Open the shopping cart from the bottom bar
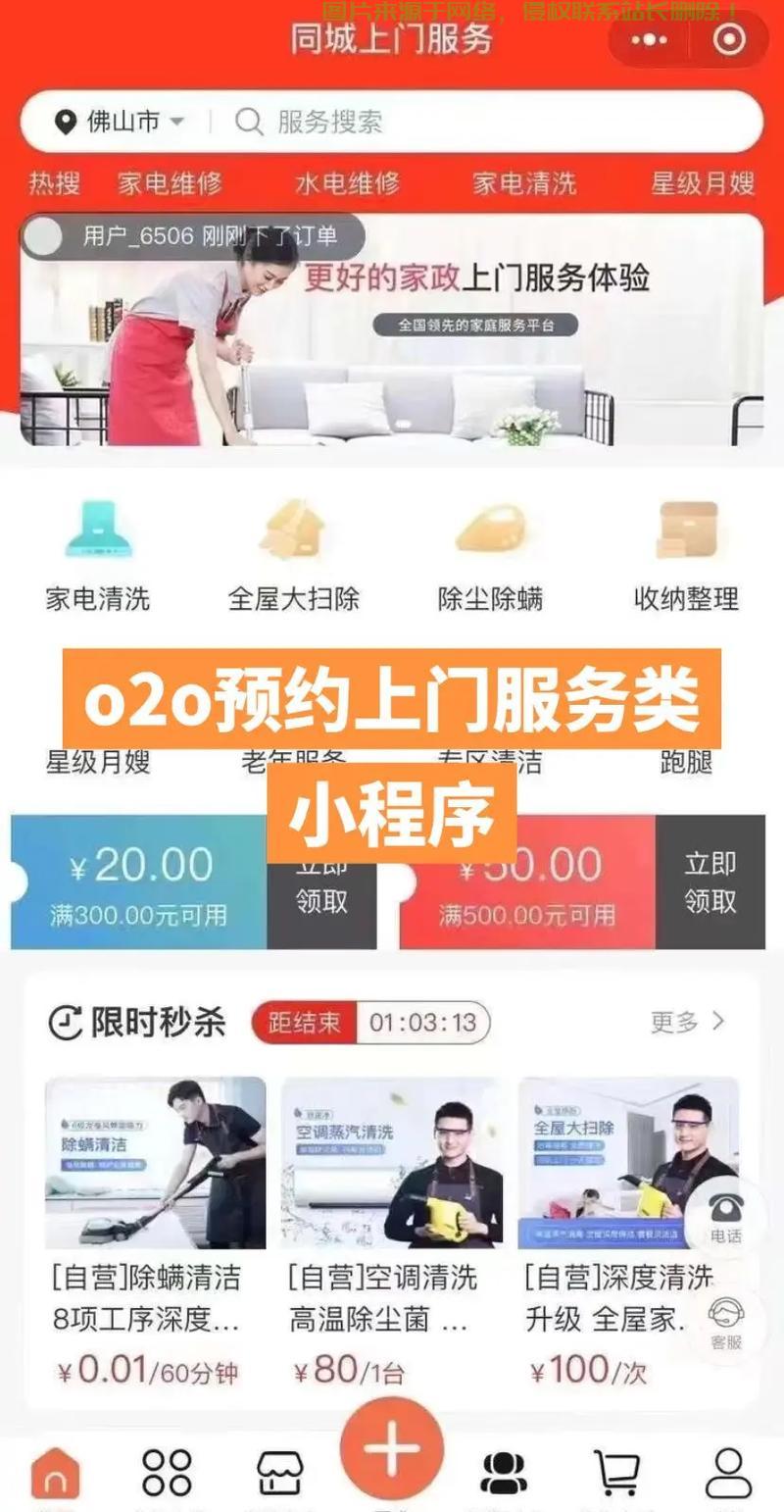 614,1468
